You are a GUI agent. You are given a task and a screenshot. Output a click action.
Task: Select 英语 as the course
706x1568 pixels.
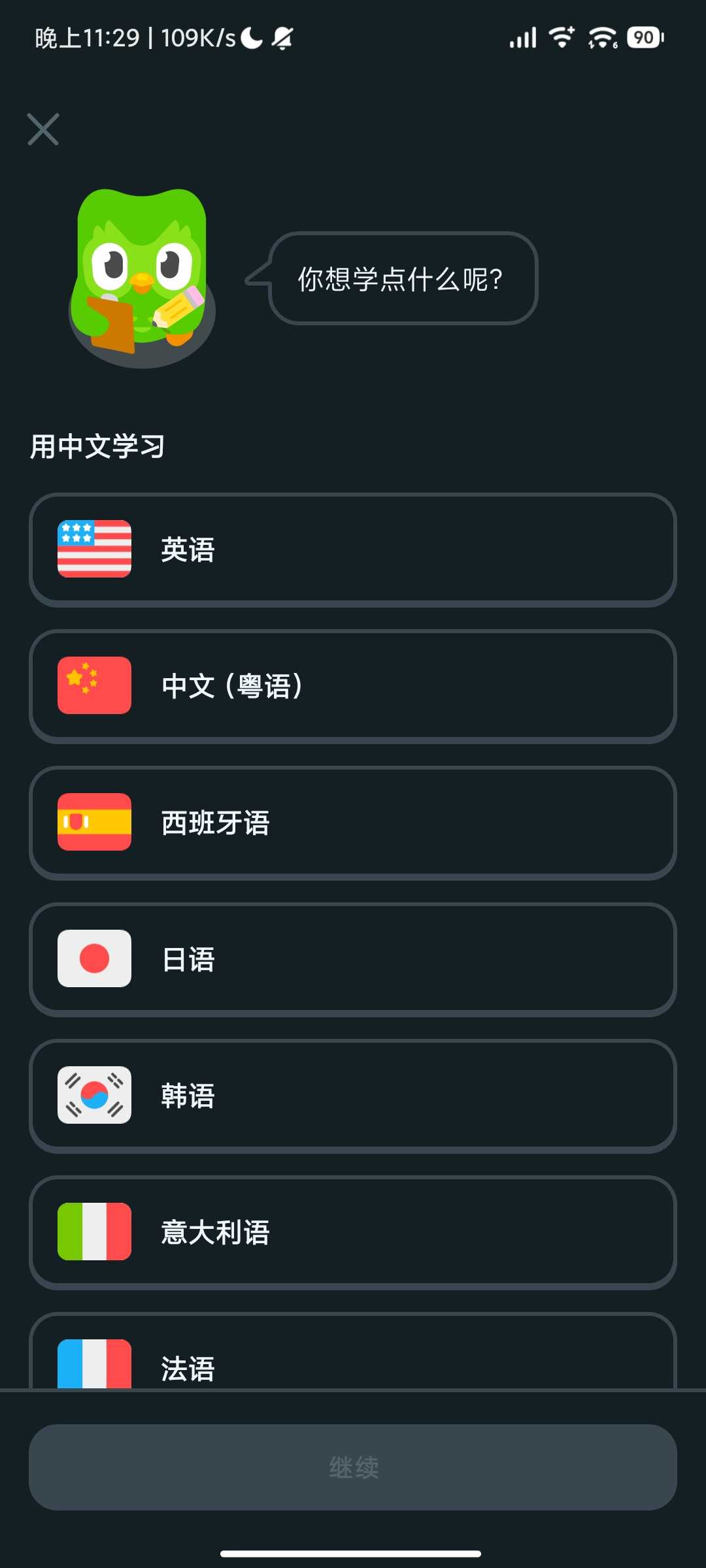coord(353,549)
